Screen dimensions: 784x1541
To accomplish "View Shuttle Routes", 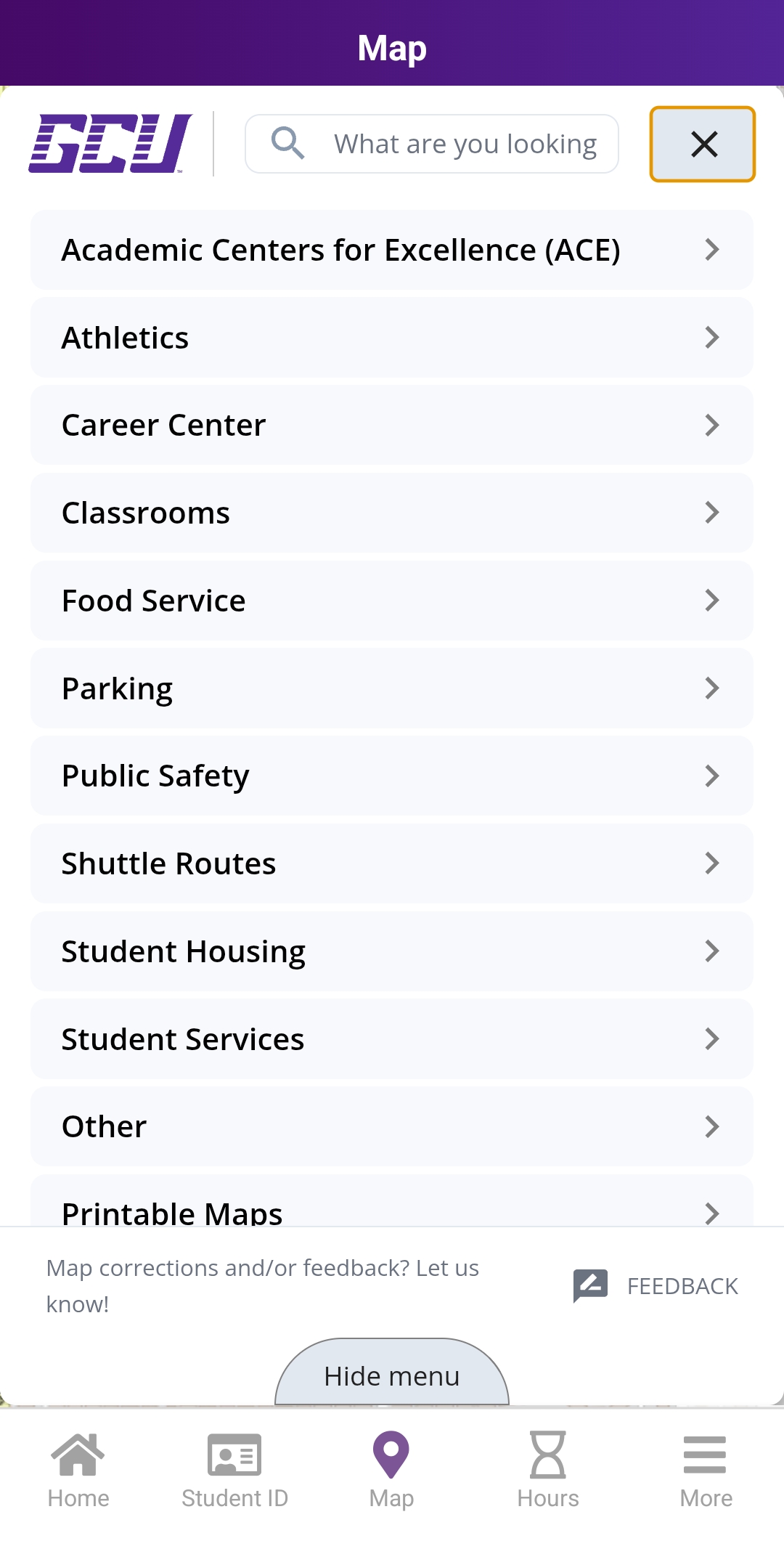I will click(x=392, y=863).
